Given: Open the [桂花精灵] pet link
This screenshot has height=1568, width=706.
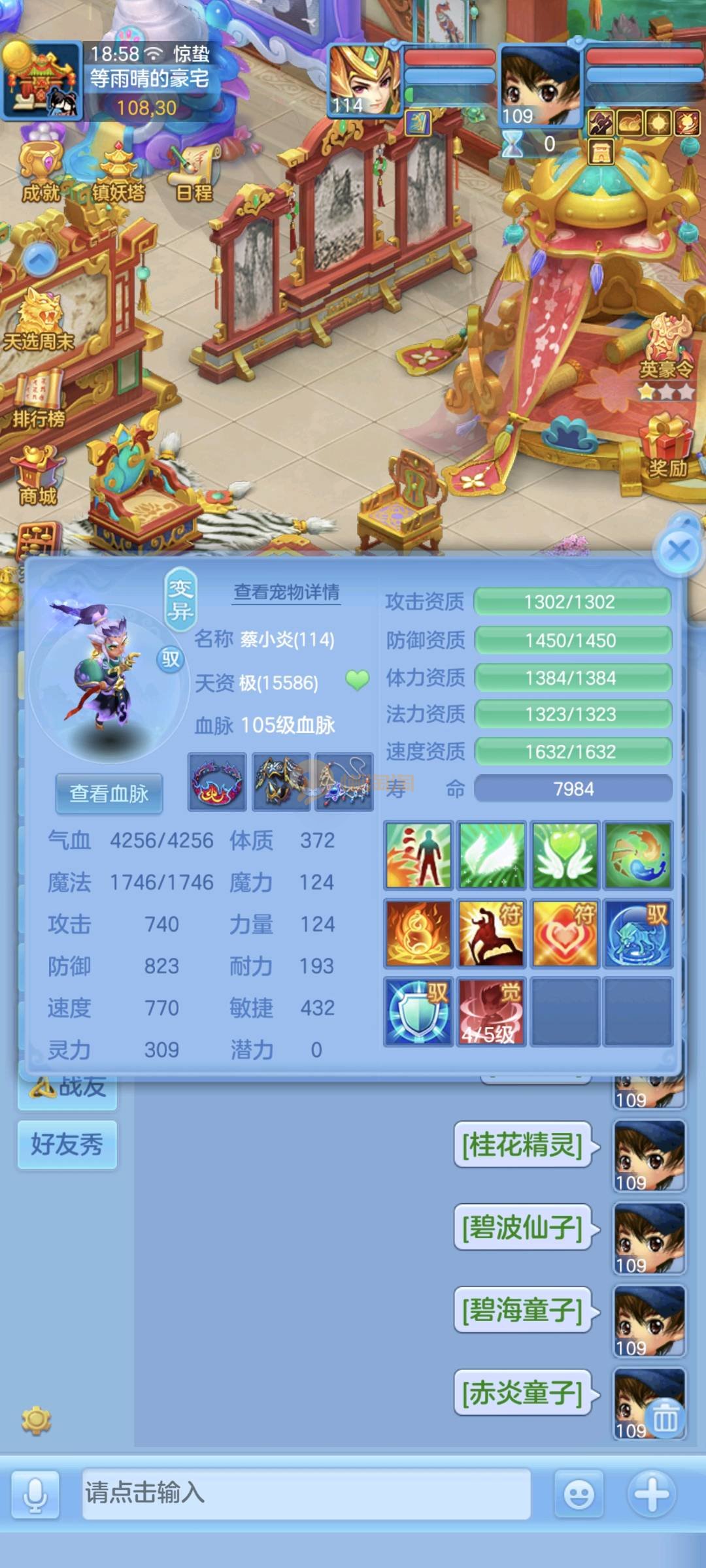Looking at the screenshot, I should (x=522, y=1145).
